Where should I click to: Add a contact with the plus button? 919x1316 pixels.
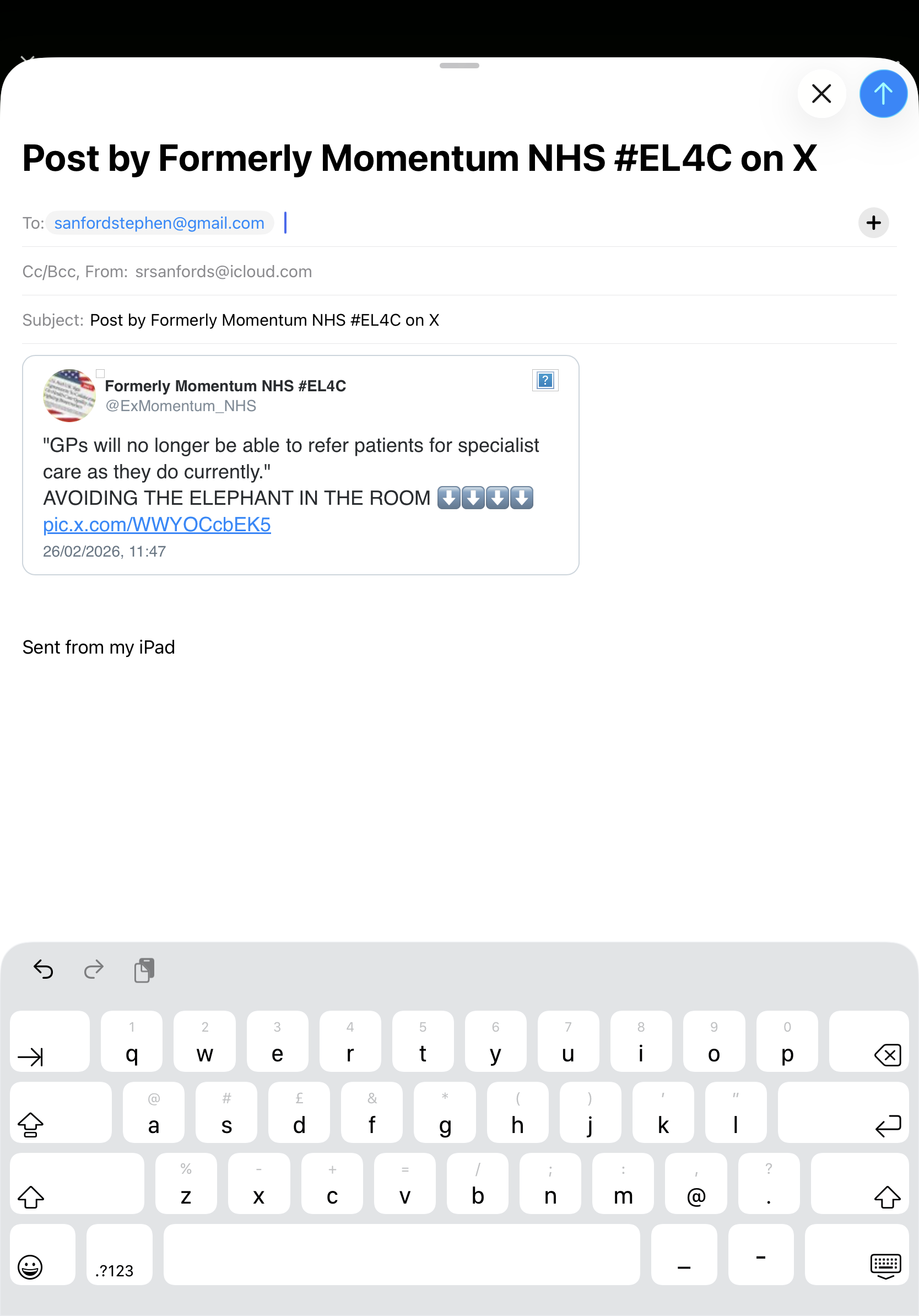[x=873, y=223]
